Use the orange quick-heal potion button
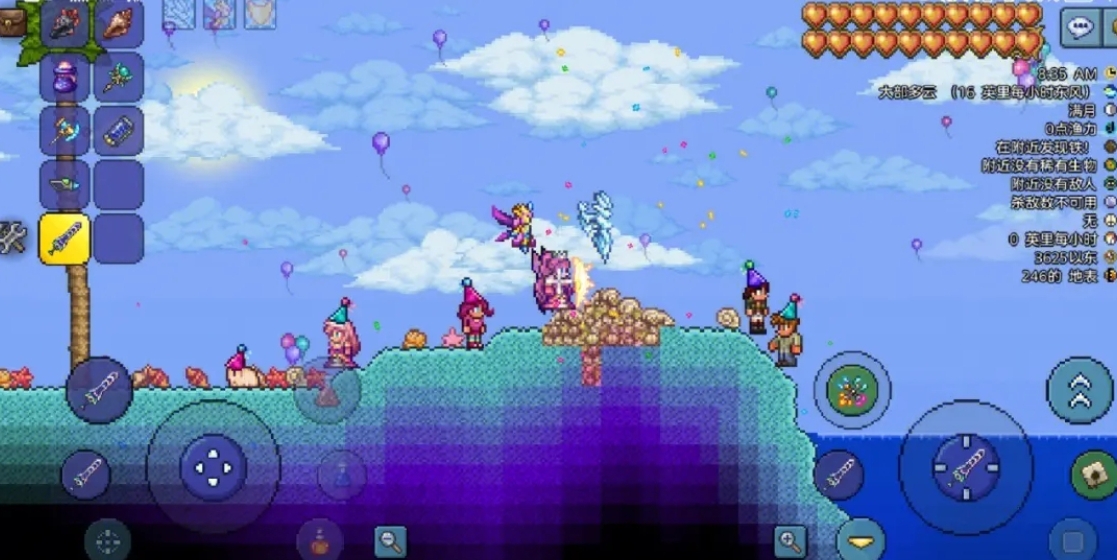Screen dimensions: 1117x560 [320, 540]
